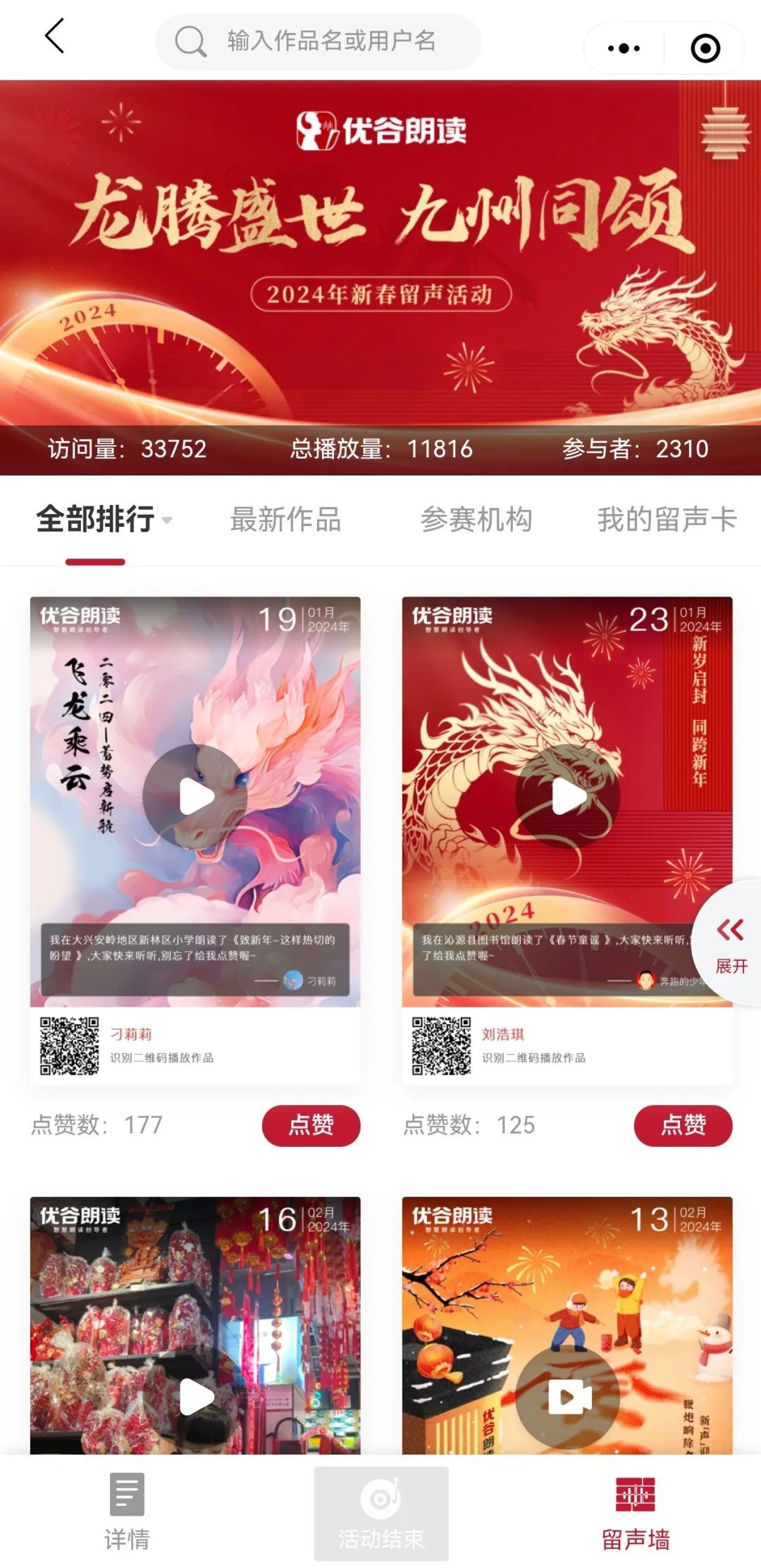Like 刁莉莉's work with 177 likes
The image size is (761, 1568).
(x=311, y=1125)
